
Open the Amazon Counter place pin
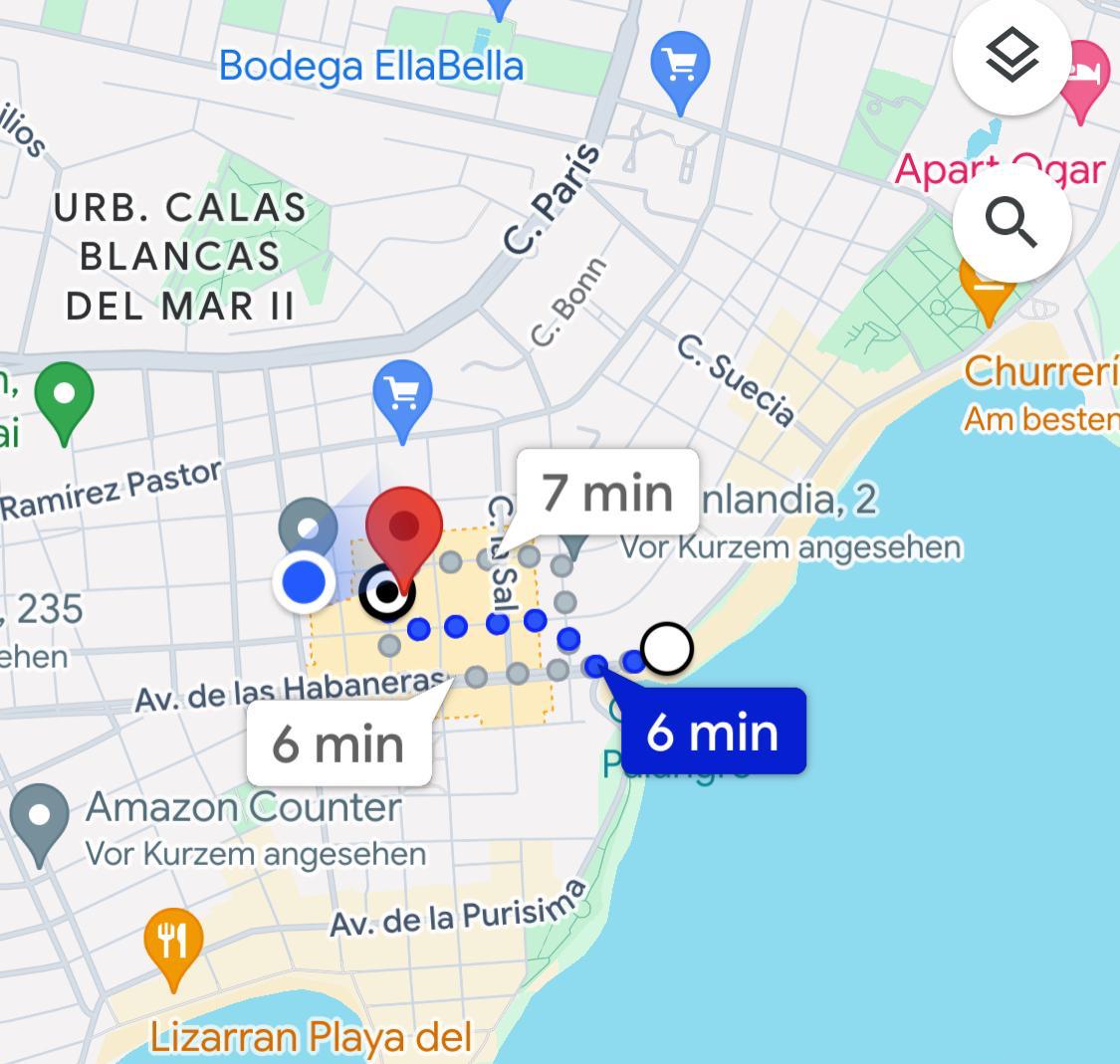point(39,818)
